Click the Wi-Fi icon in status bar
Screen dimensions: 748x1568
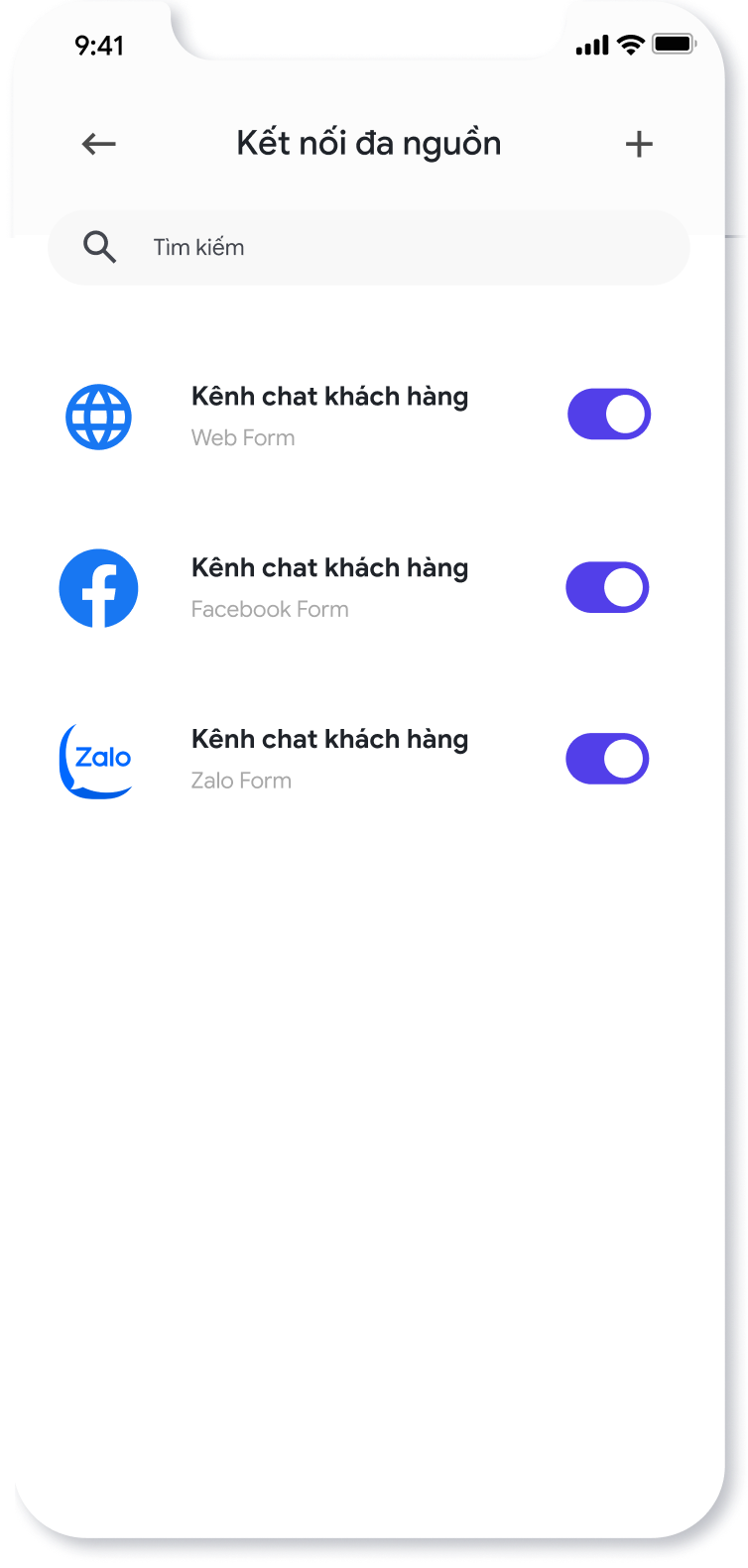pos(629,44)
